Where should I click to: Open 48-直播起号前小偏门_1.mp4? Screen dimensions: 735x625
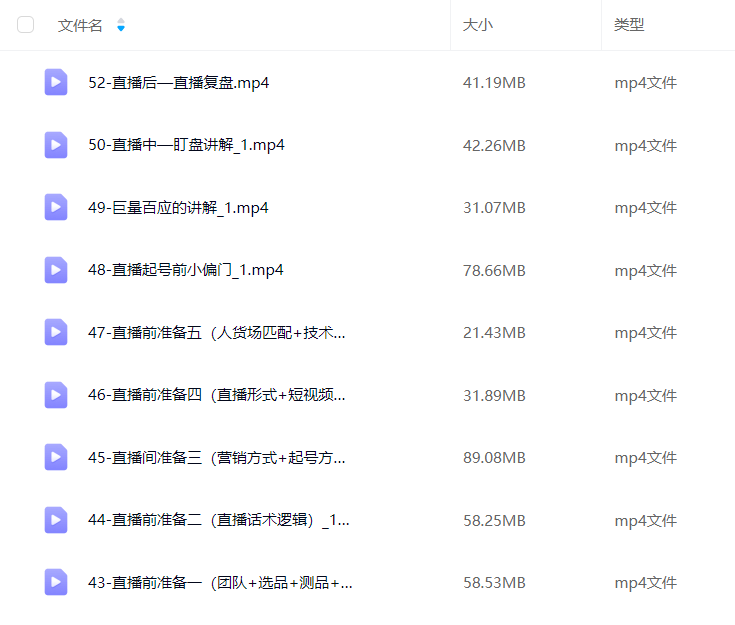(186, 270)
